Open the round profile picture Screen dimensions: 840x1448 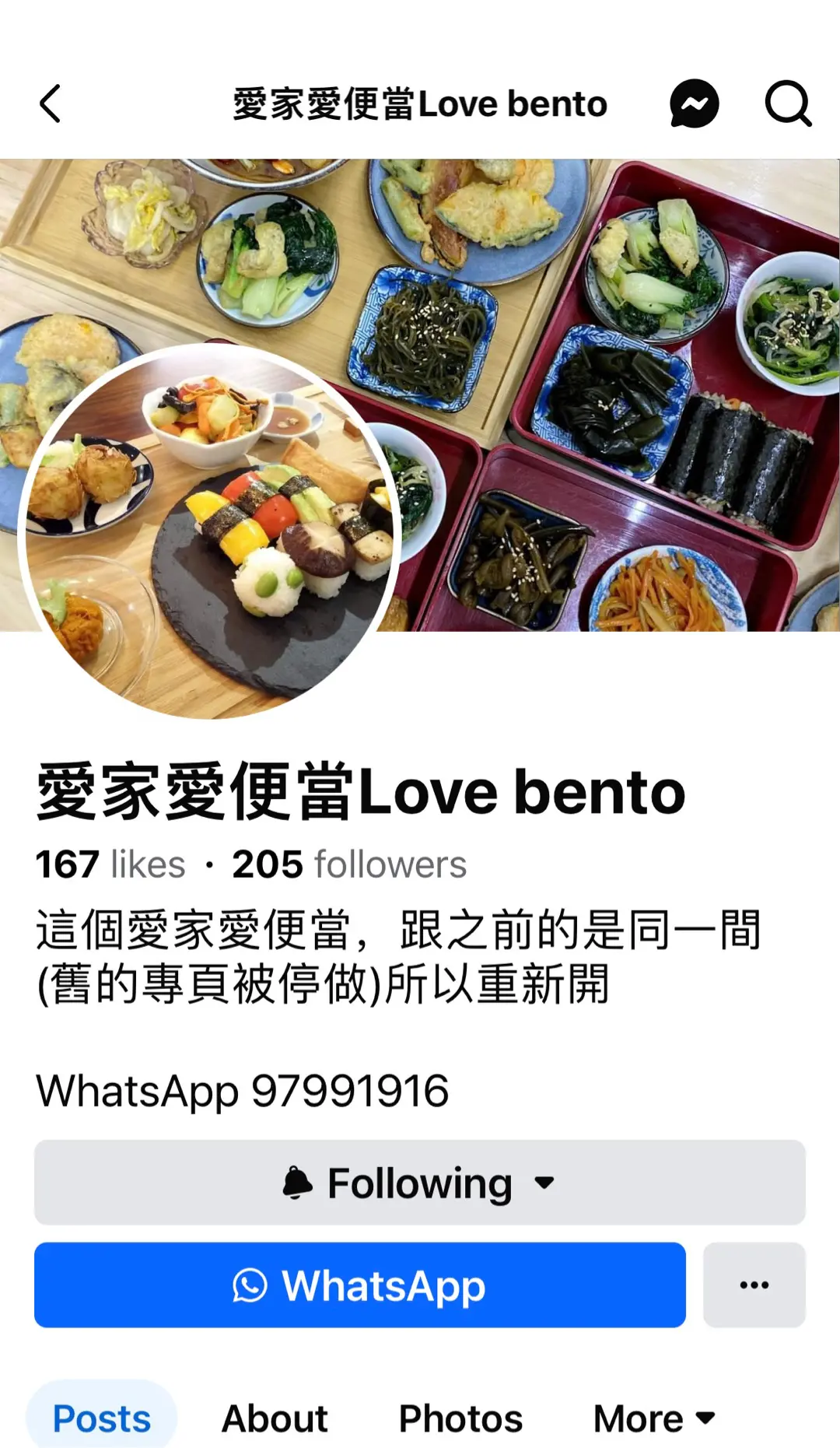pyautogui.click(x=210, y=531)
